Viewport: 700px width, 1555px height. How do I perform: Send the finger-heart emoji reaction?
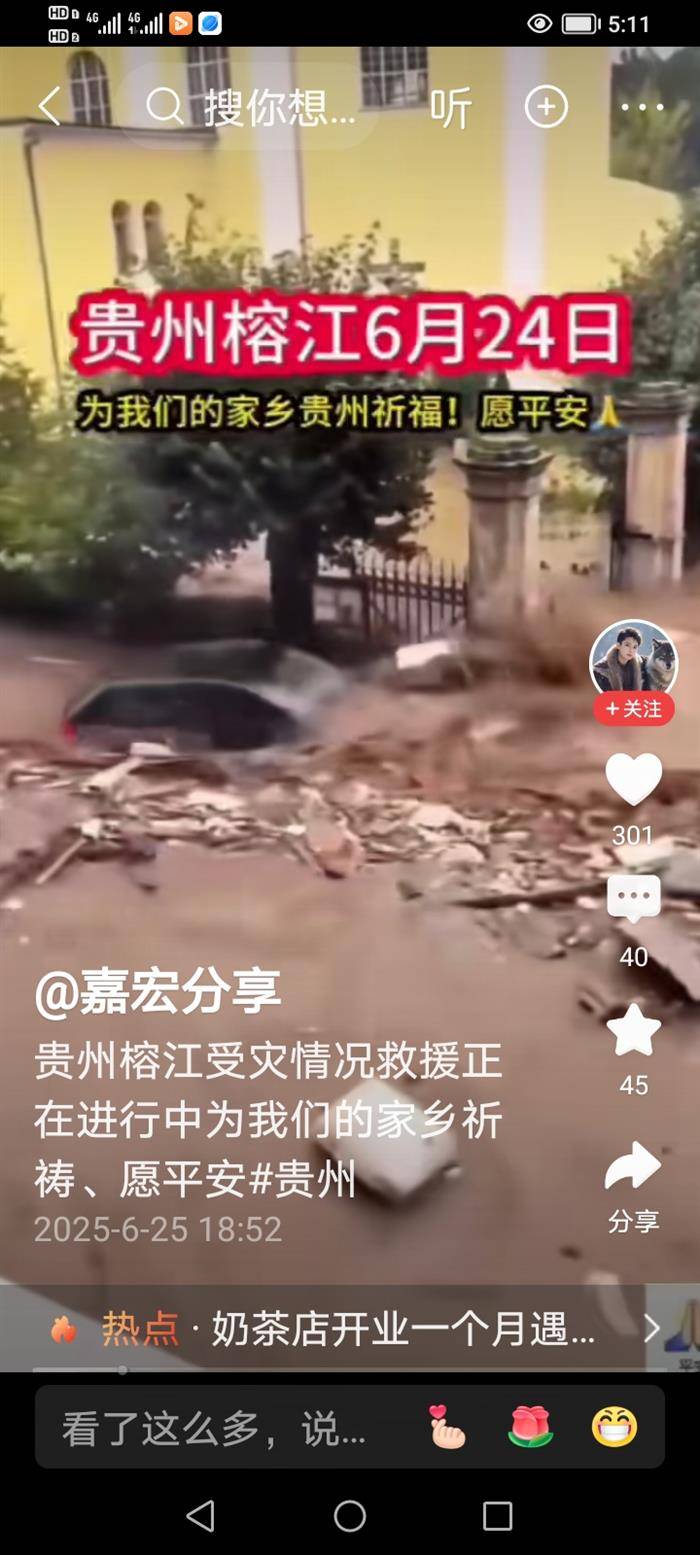pyautogui.click(x=447, y=1427)
